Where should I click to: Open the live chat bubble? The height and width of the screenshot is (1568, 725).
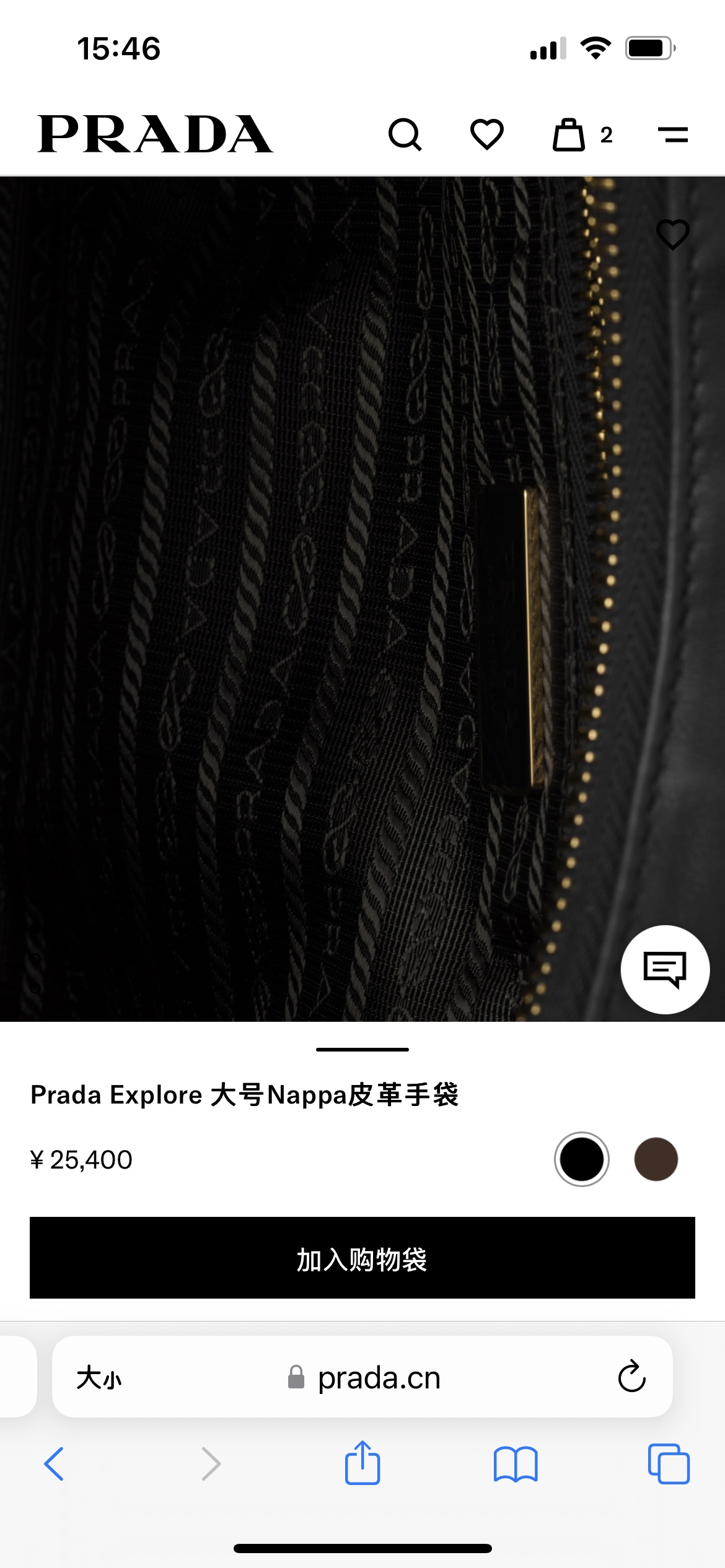tap(665, 969)
